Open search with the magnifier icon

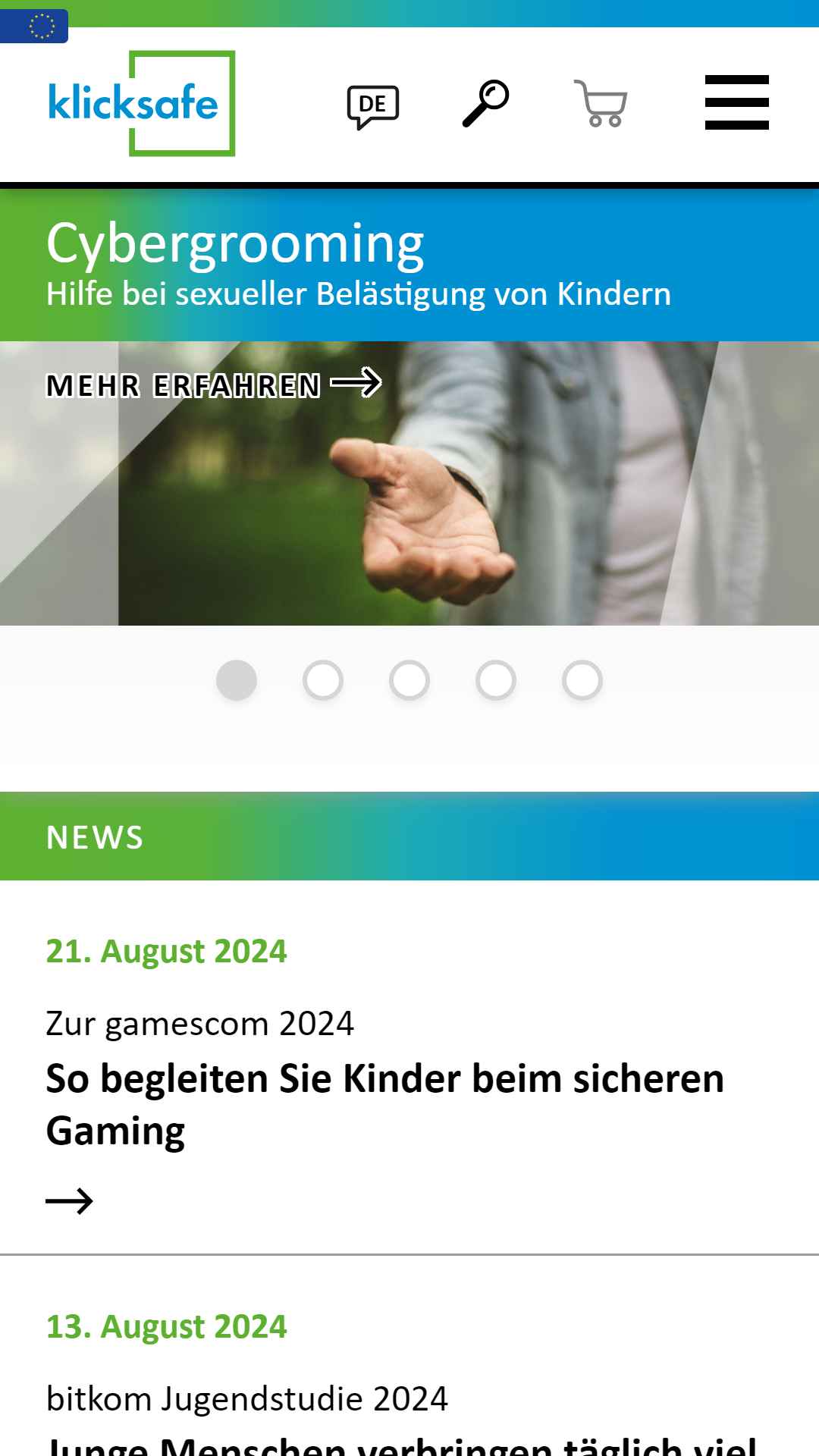tap(485, 103)
